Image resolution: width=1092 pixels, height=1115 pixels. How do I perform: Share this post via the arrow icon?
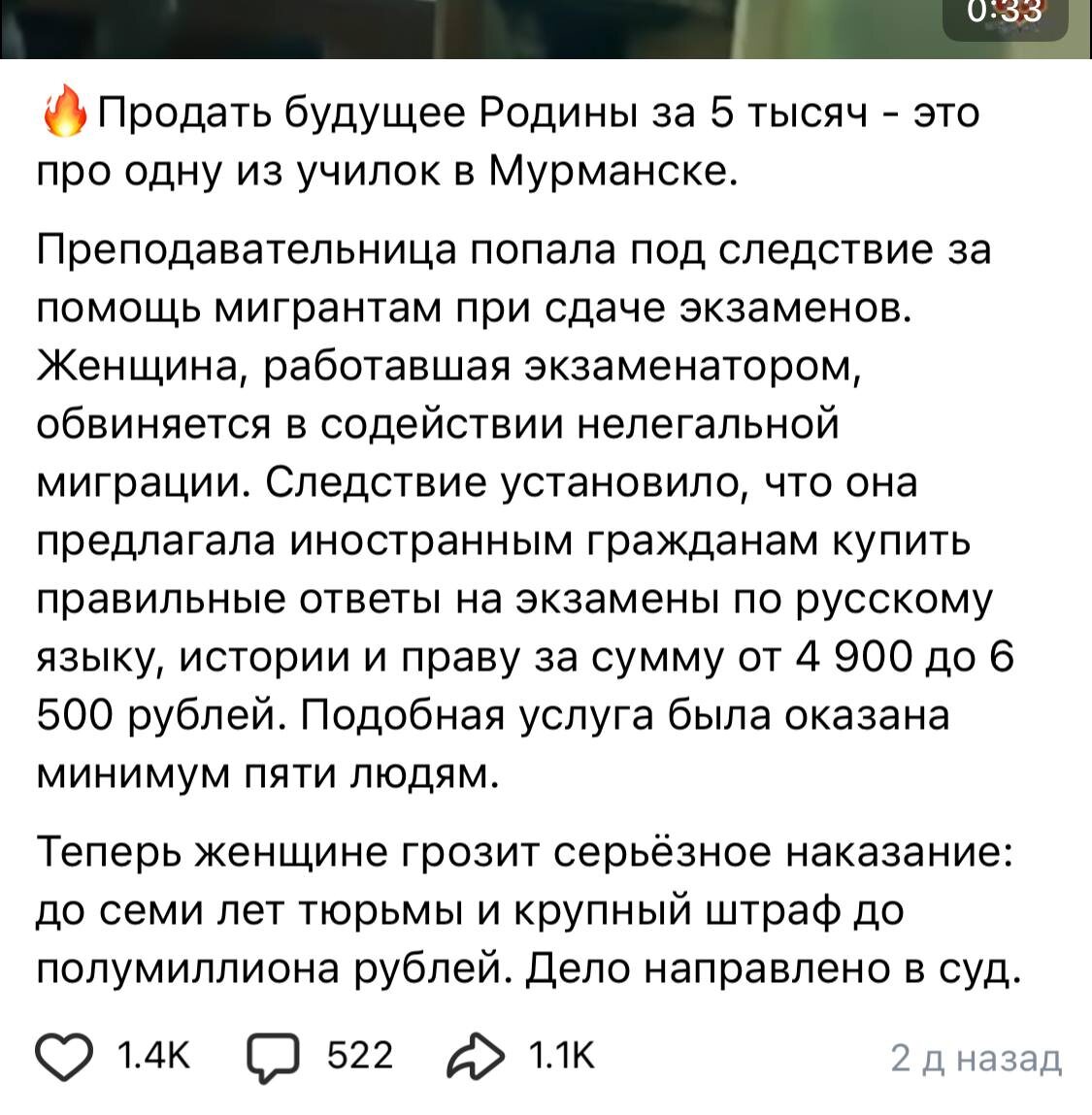pyautogui.click(x=476, y=1057)
